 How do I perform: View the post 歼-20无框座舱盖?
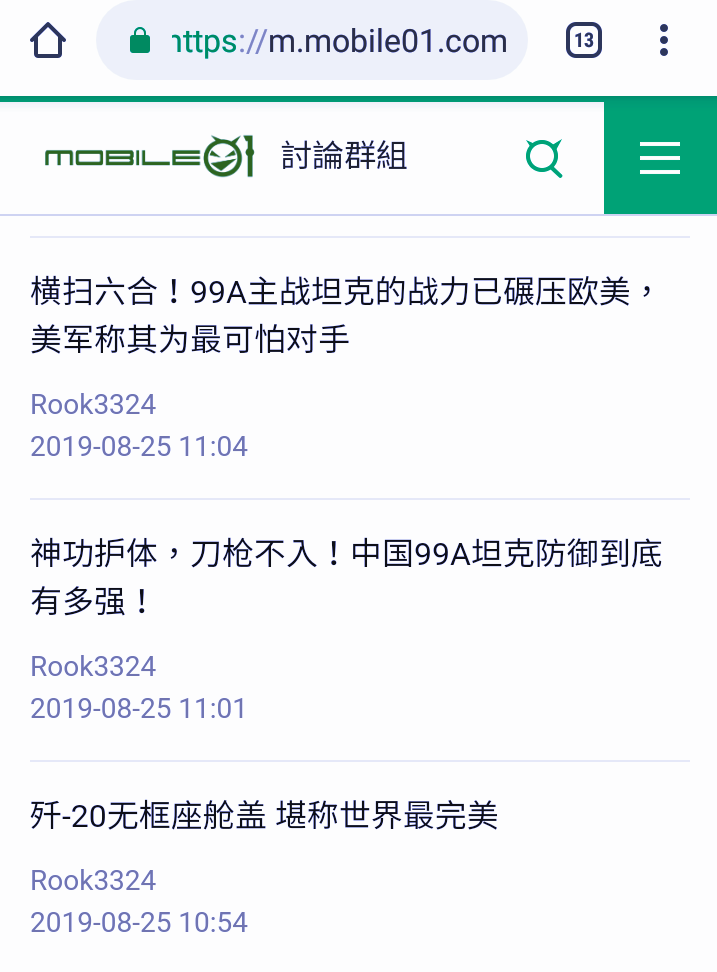pos(264,816)
